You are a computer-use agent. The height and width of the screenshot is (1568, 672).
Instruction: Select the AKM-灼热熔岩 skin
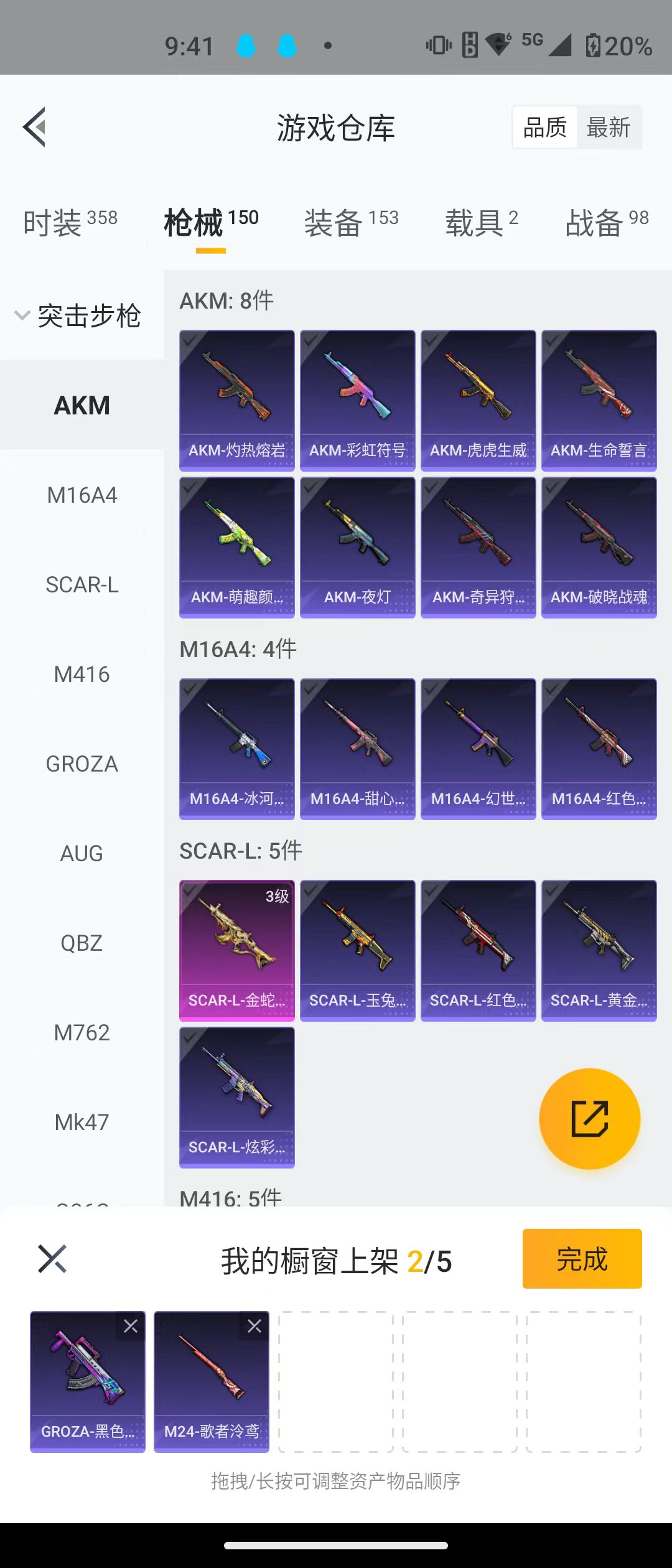[236, 399]
